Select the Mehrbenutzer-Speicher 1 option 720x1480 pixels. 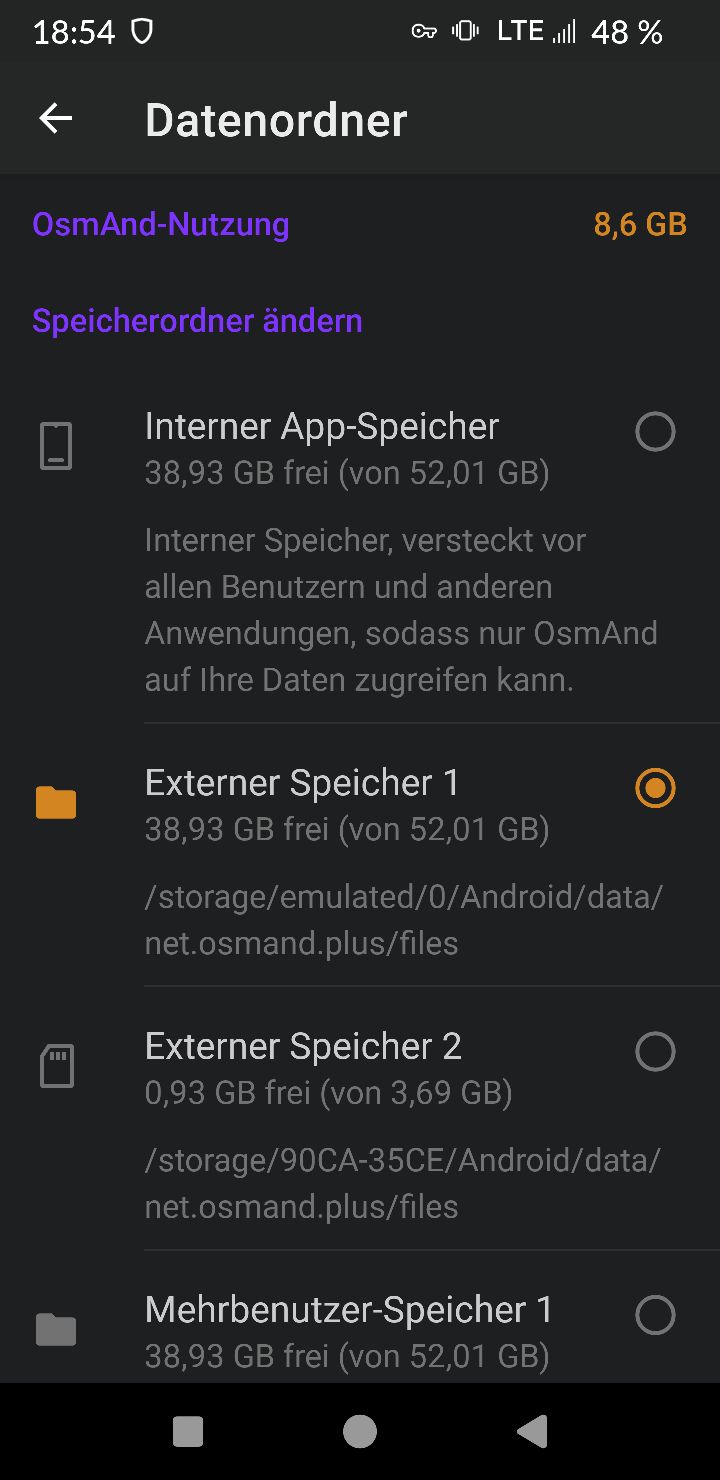(x=360, y=1318)
